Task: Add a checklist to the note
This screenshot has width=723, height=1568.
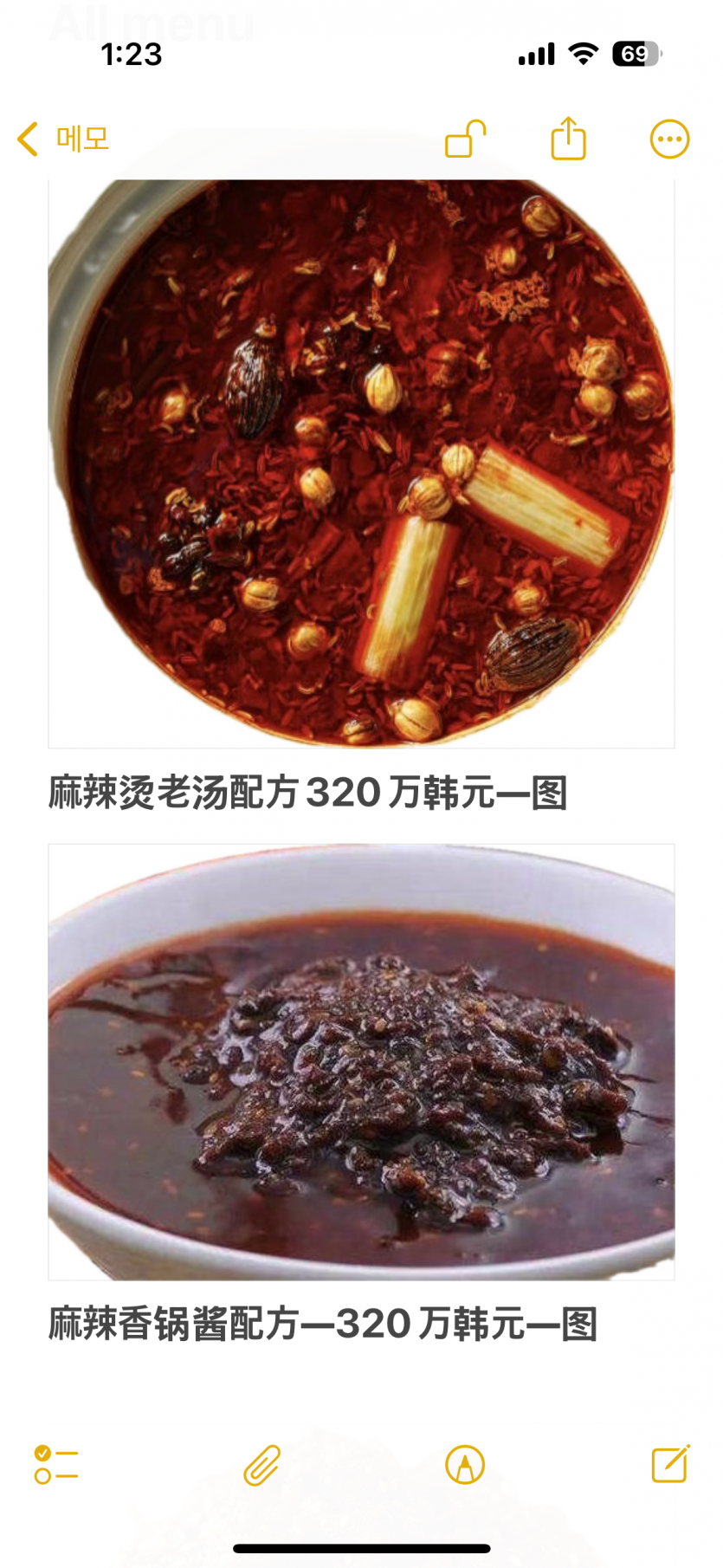Action: (56, 1465)
